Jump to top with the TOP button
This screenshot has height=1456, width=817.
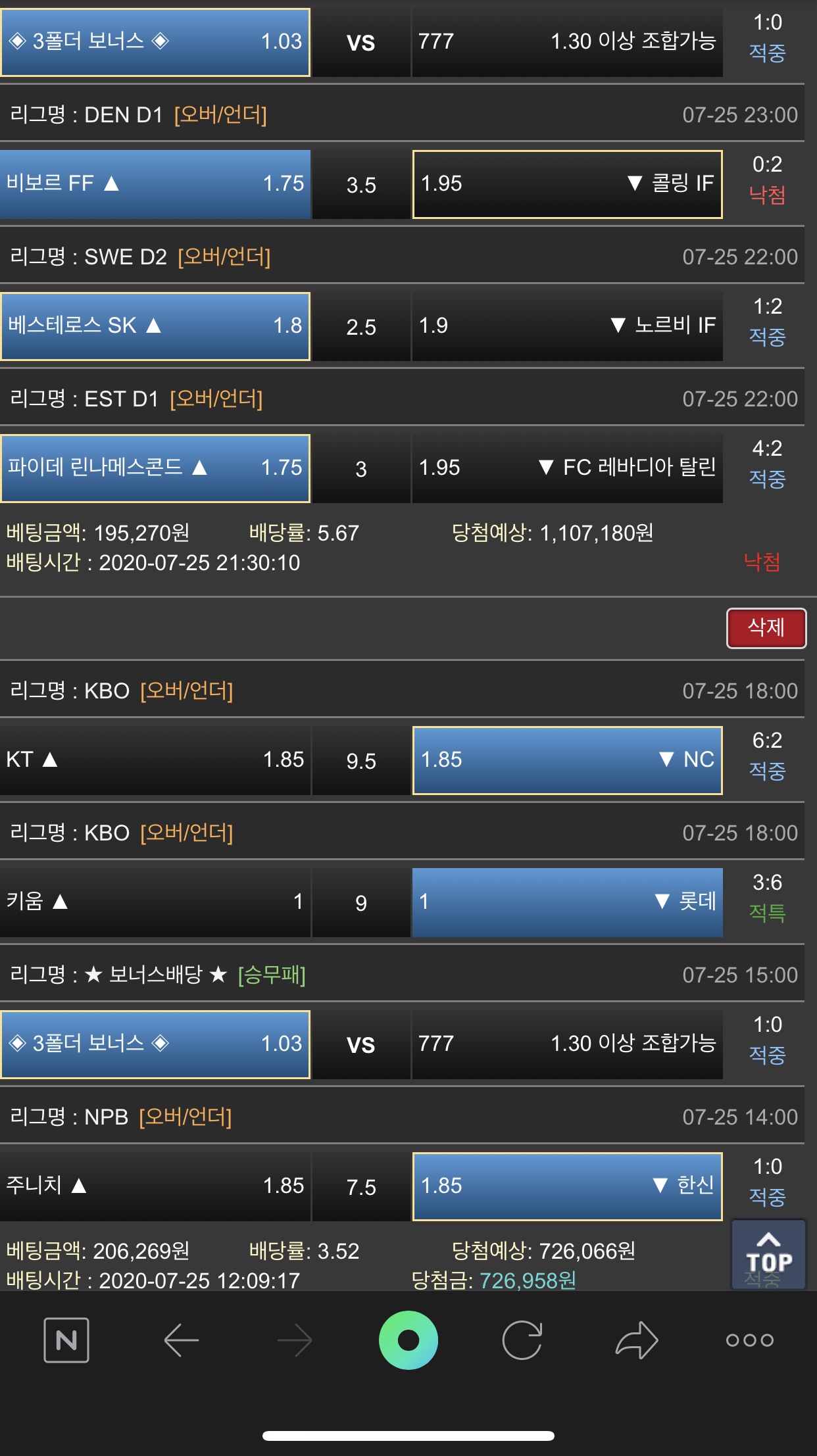tap(768, 1253)
